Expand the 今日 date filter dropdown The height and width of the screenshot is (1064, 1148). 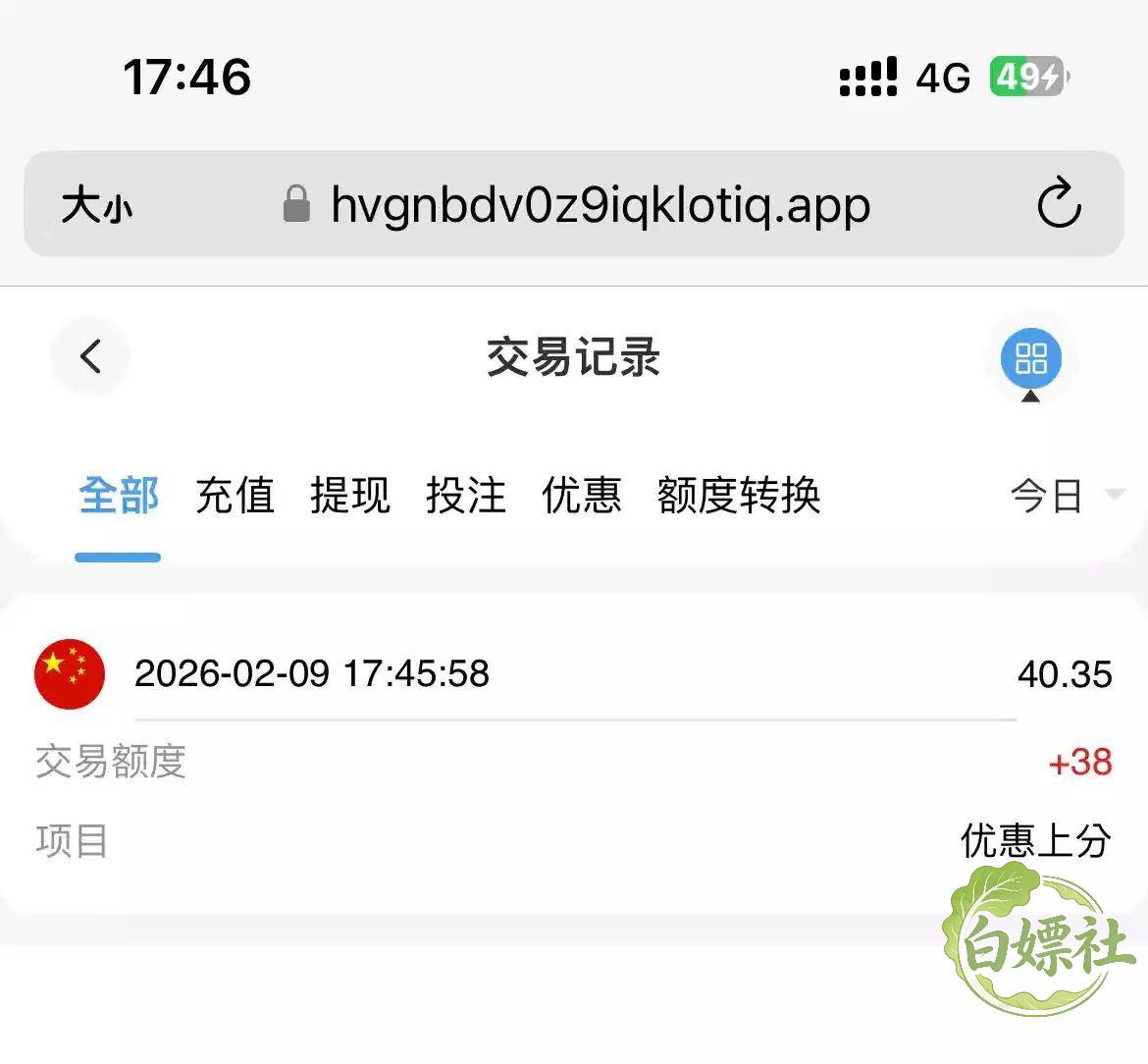(x=1067, y=496)
